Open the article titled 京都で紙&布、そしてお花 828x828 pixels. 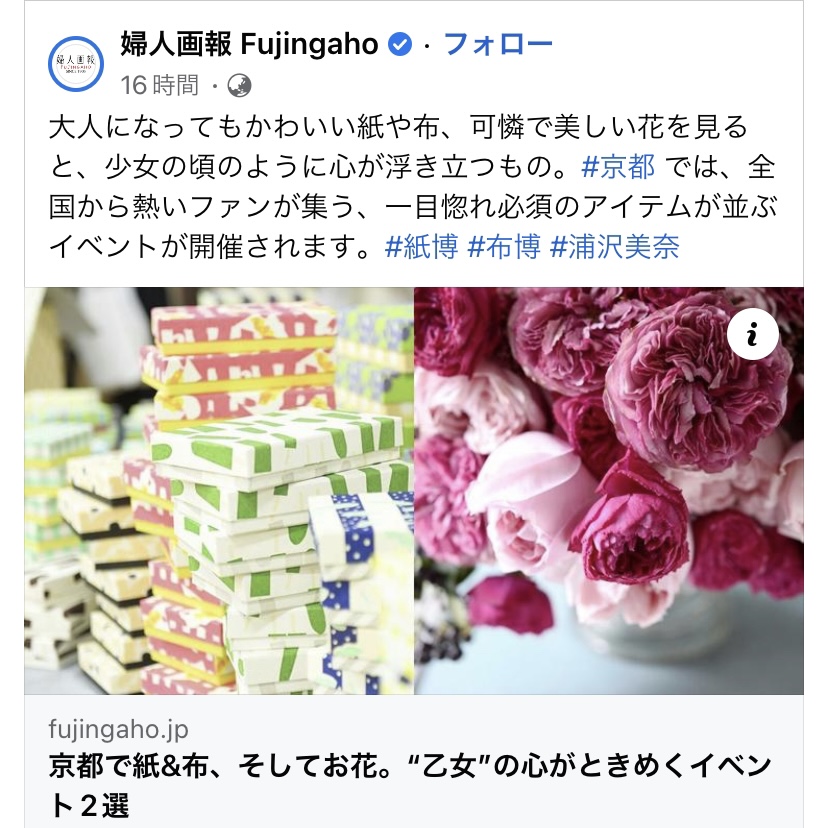410,784
